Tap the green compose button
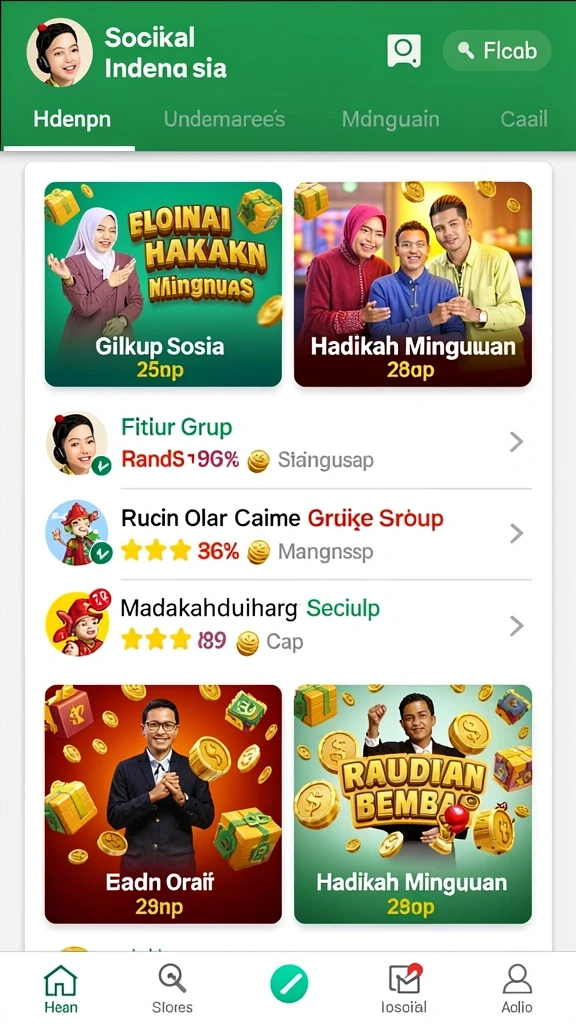The width and height of the screenshot is (576, 1024). coord(289,984)
